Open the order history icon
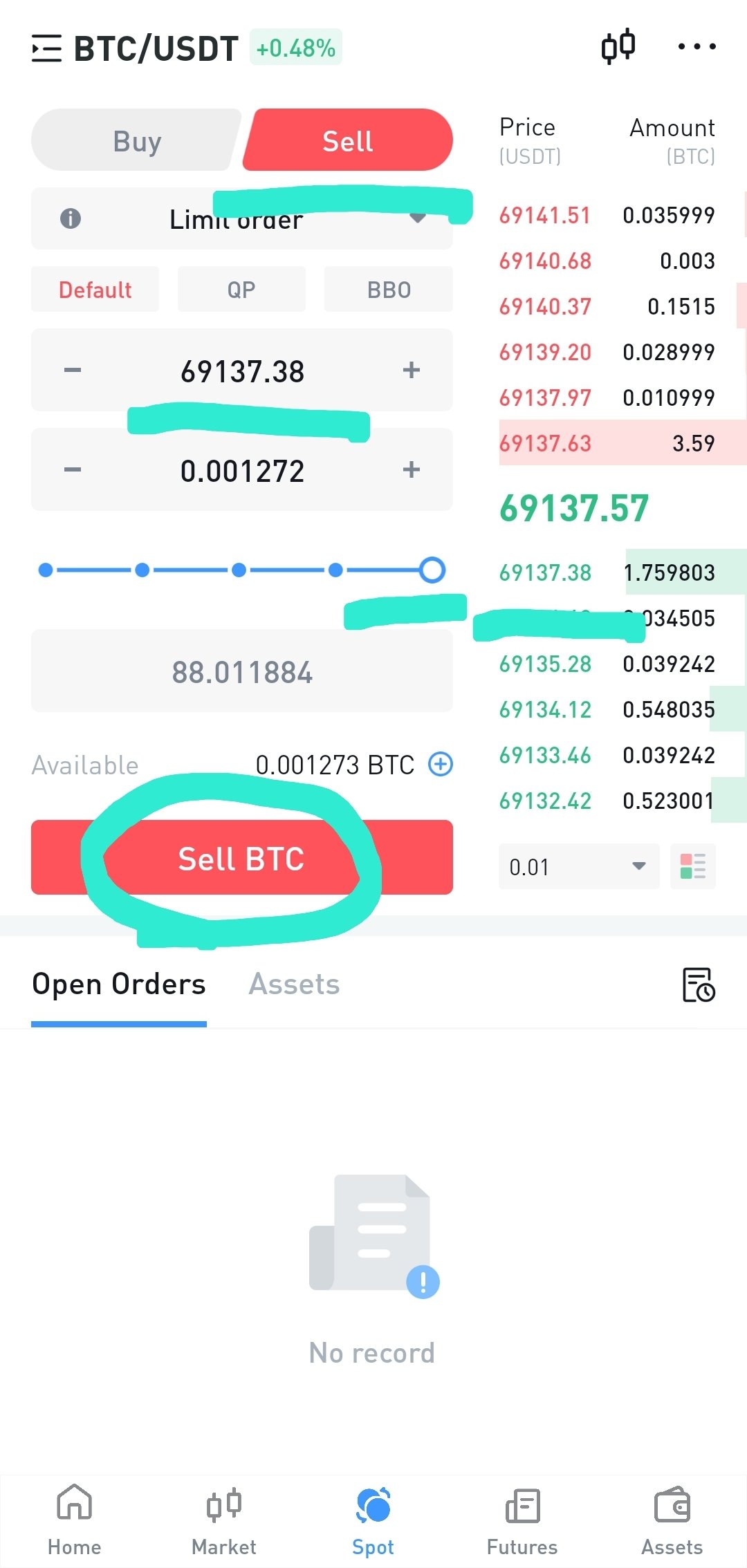 699,984
